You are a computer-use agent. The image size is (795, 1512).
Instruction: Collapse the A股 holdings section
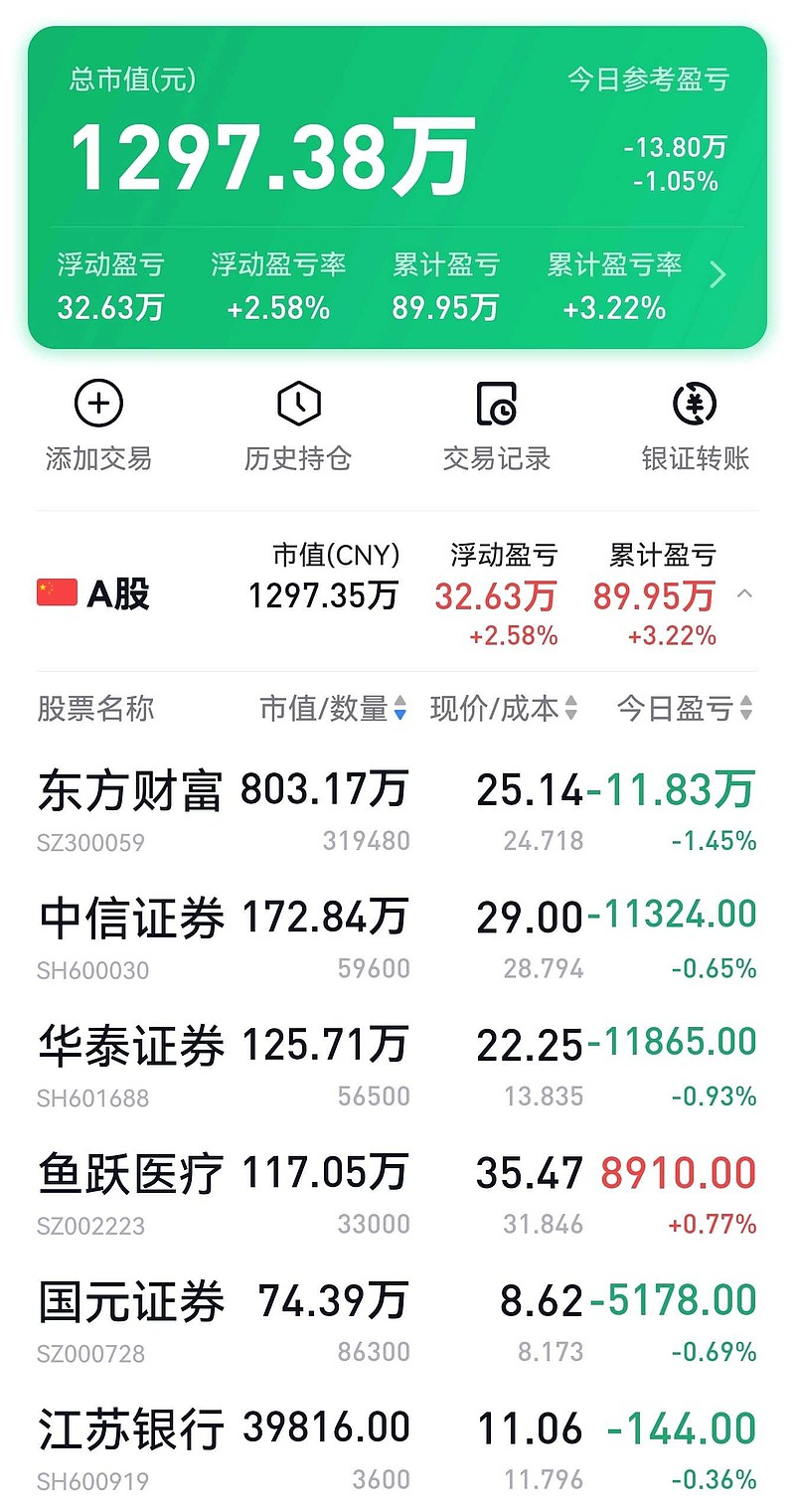coord(744,594)
